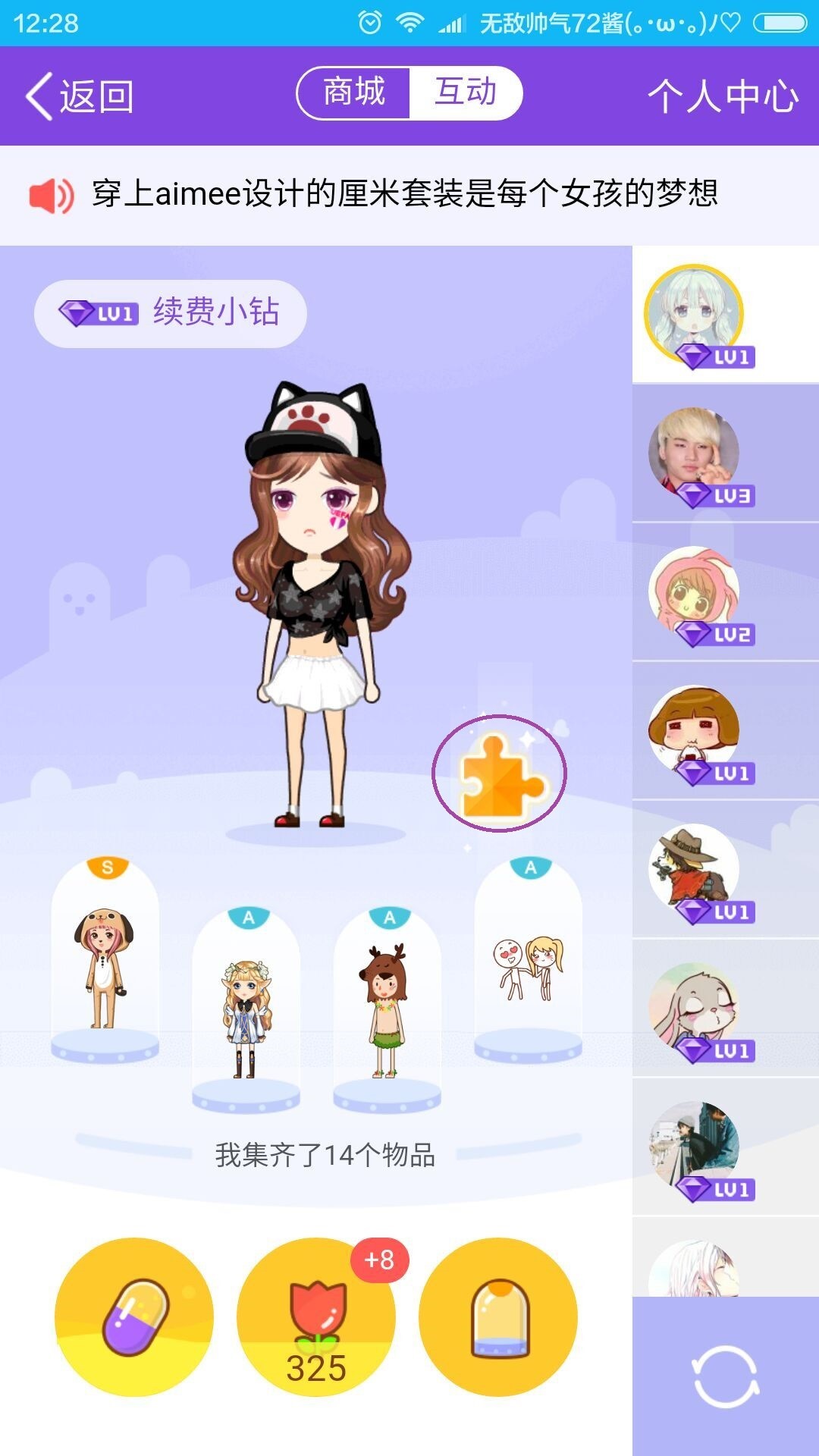Choose the brown bob-hair girl avatar

[694, 730]
